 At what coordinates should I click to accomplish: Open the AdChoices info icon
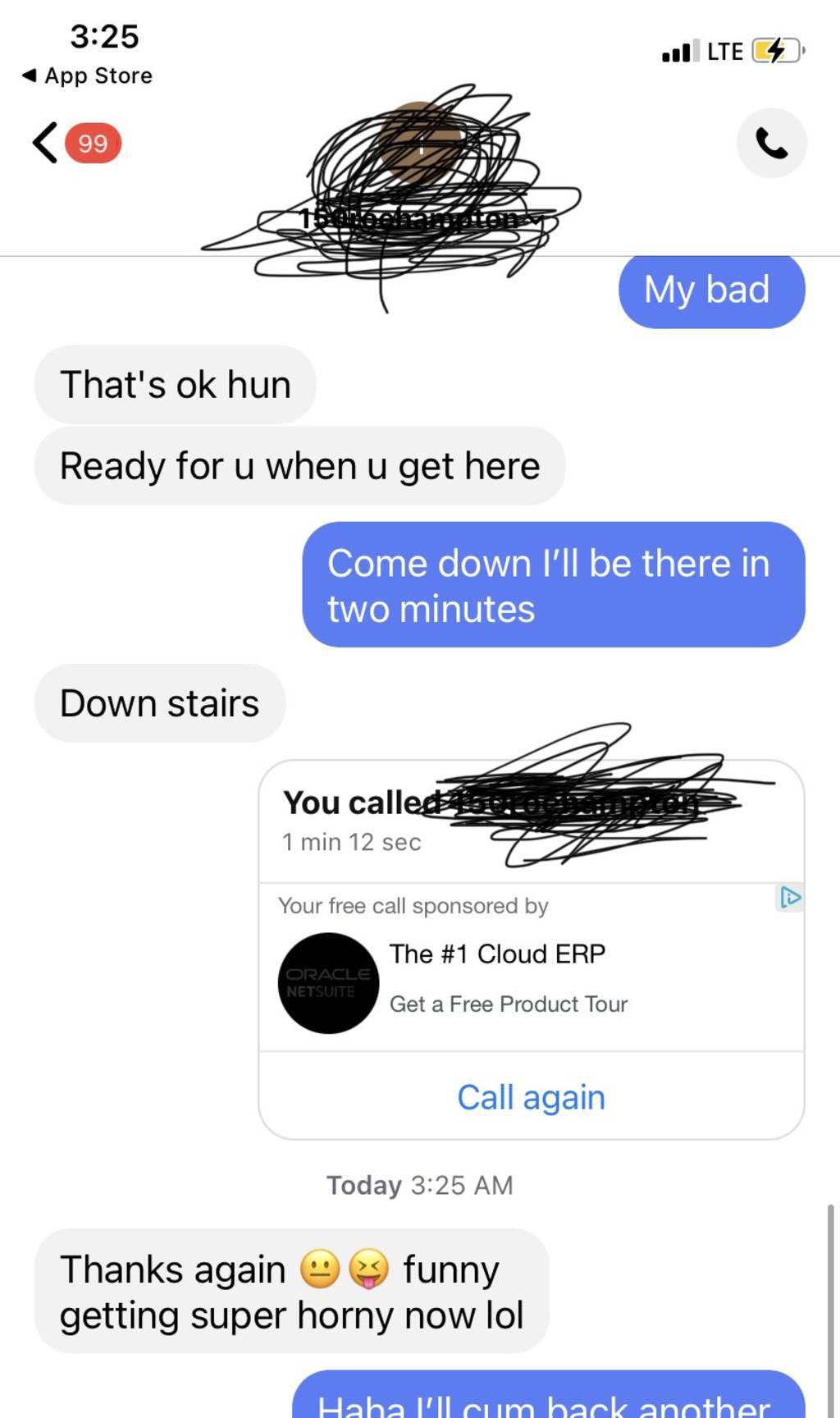click(789, 898)
